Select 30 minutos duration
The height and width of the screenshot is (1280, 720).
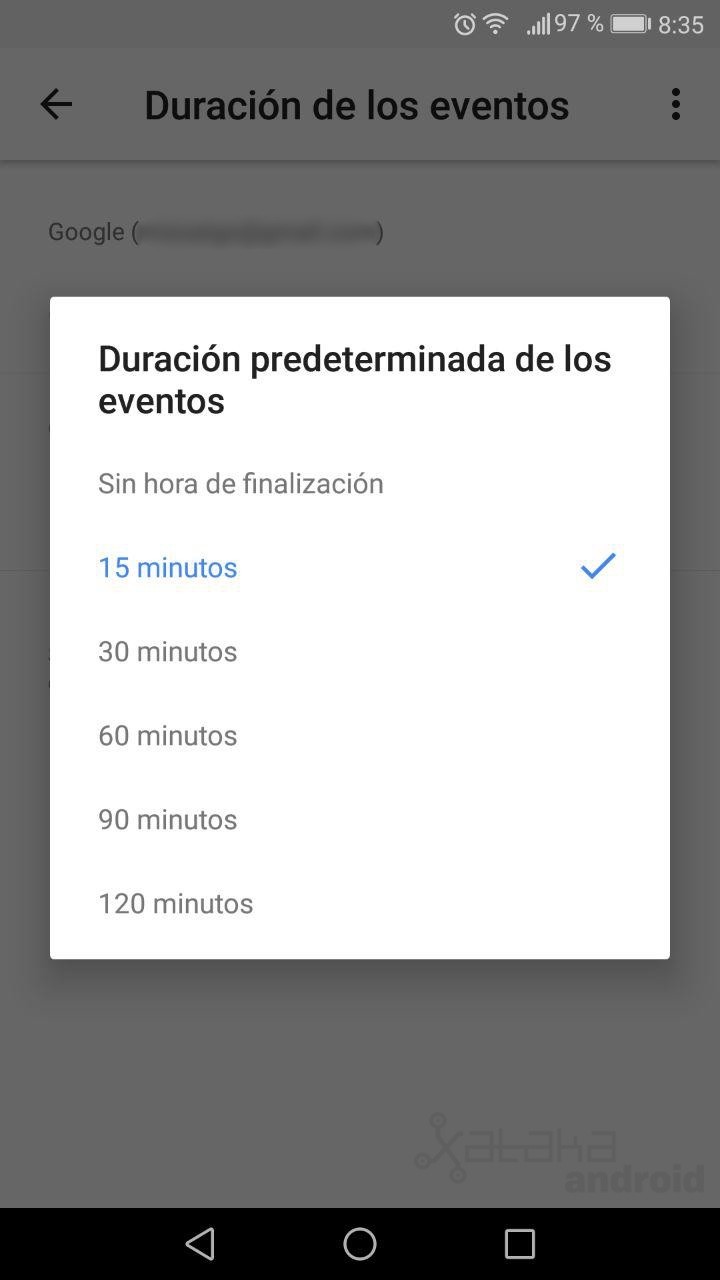tap(360, 652)
